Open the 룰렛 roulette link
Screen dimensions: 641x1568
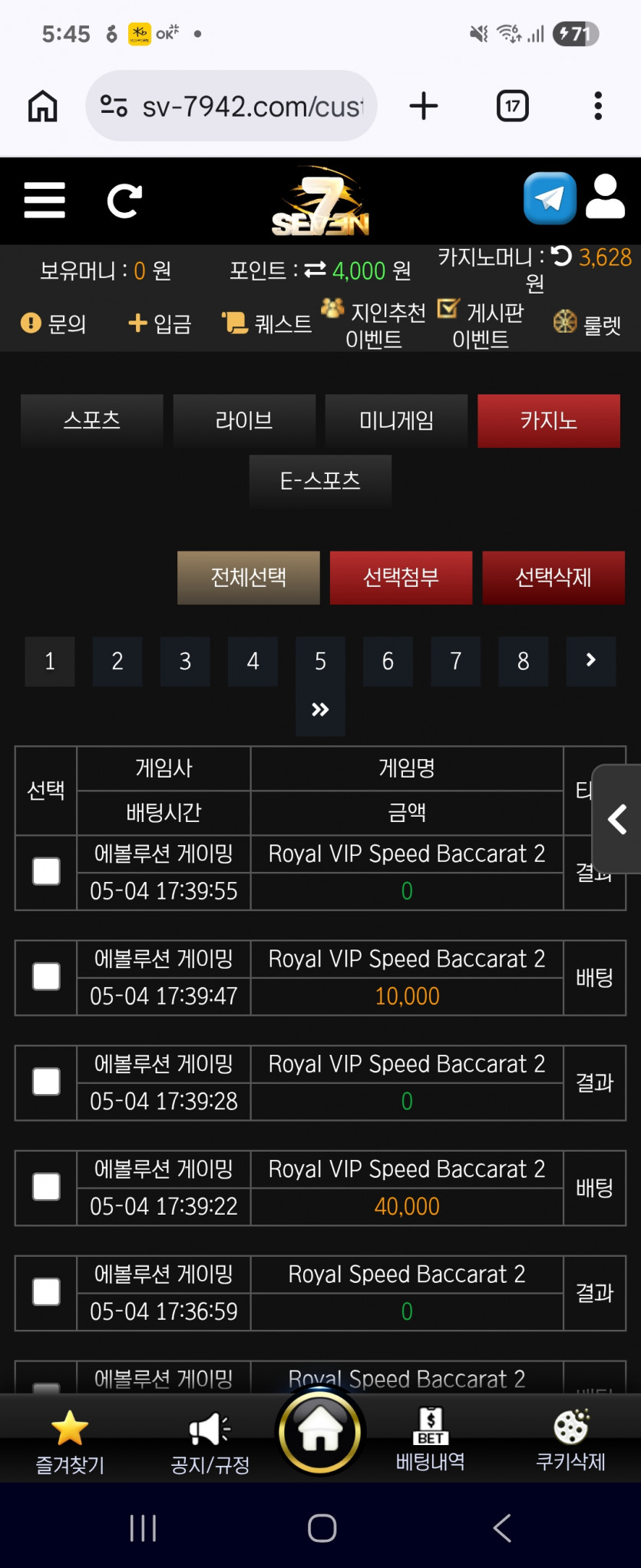pos(587,325)
